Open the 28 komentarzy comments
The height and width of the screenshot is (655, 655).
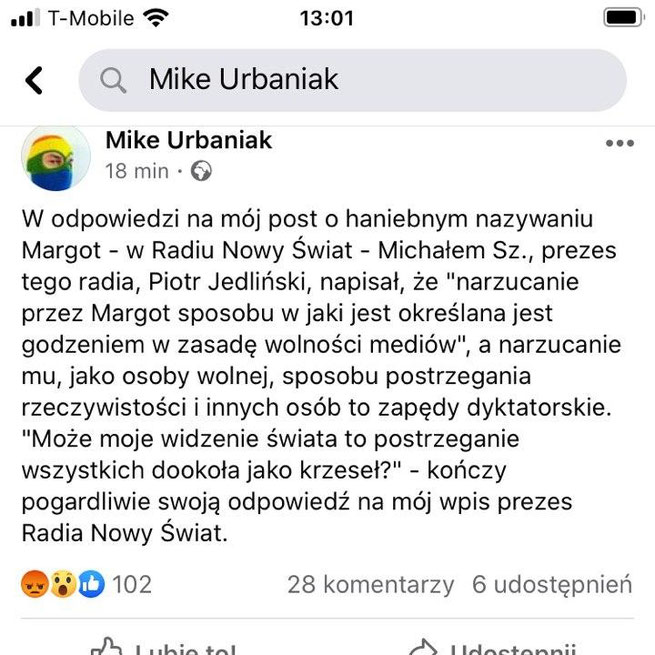pyautogui.click(x=370, y=584)
